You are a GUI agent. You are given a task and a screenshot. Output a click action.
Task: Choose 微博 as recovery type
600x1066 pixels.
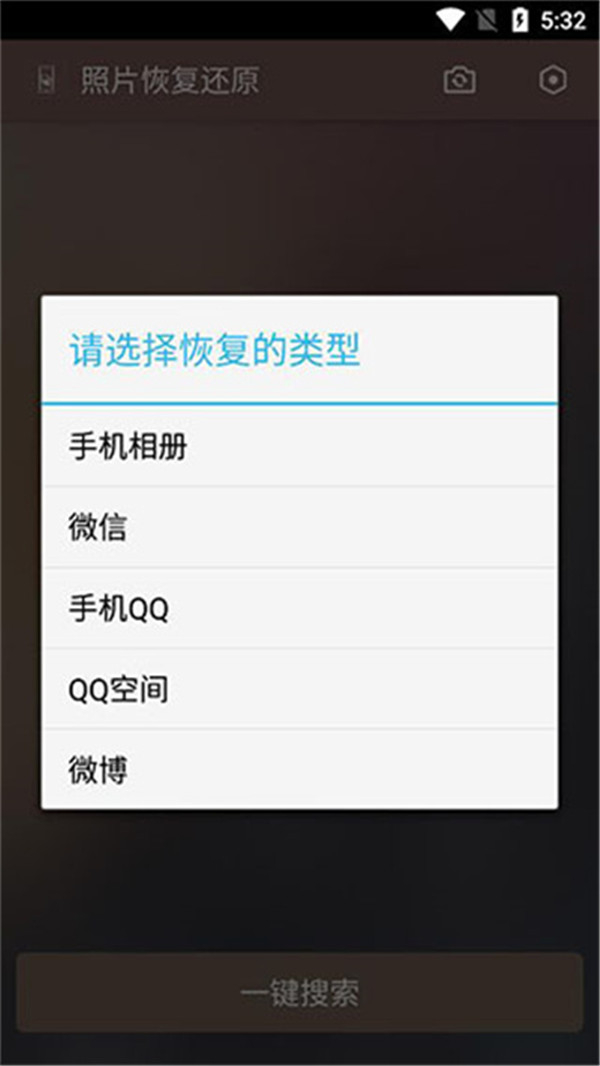click(x=299, y=770)
